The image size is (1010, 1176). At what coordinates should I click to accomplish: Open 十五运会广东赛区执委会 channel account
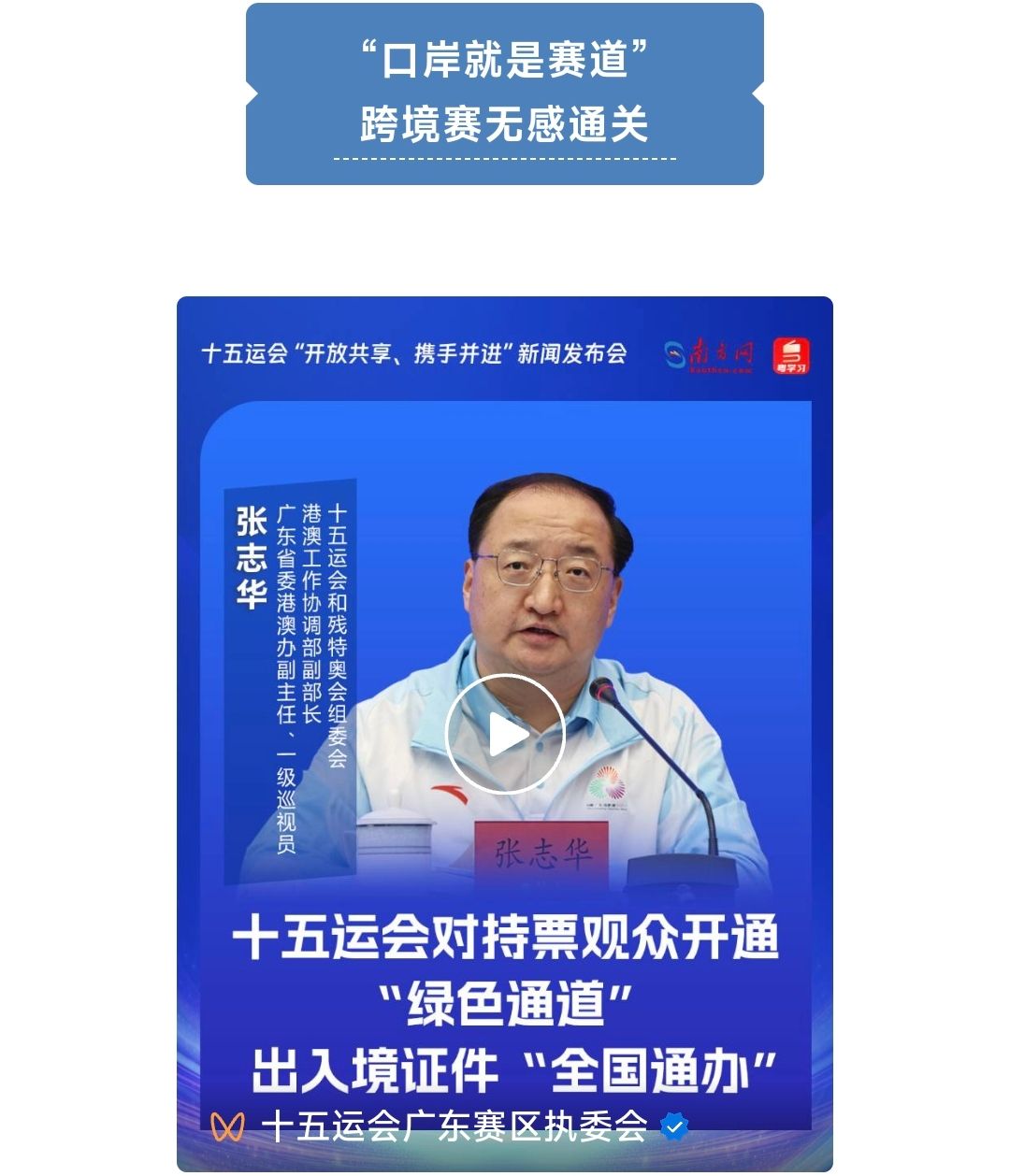pos(454,1126)
